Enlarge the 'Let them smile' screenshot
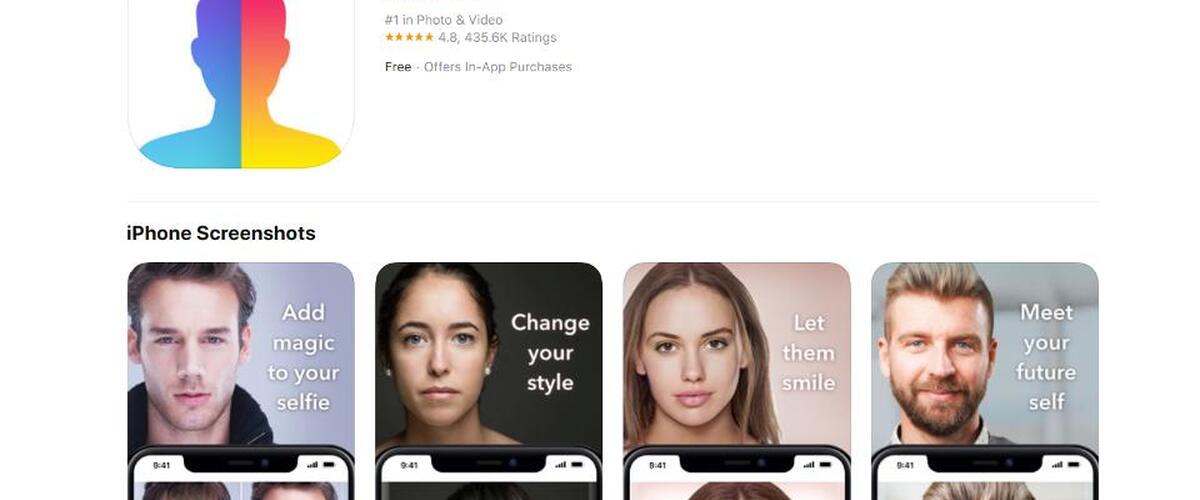 737,380
